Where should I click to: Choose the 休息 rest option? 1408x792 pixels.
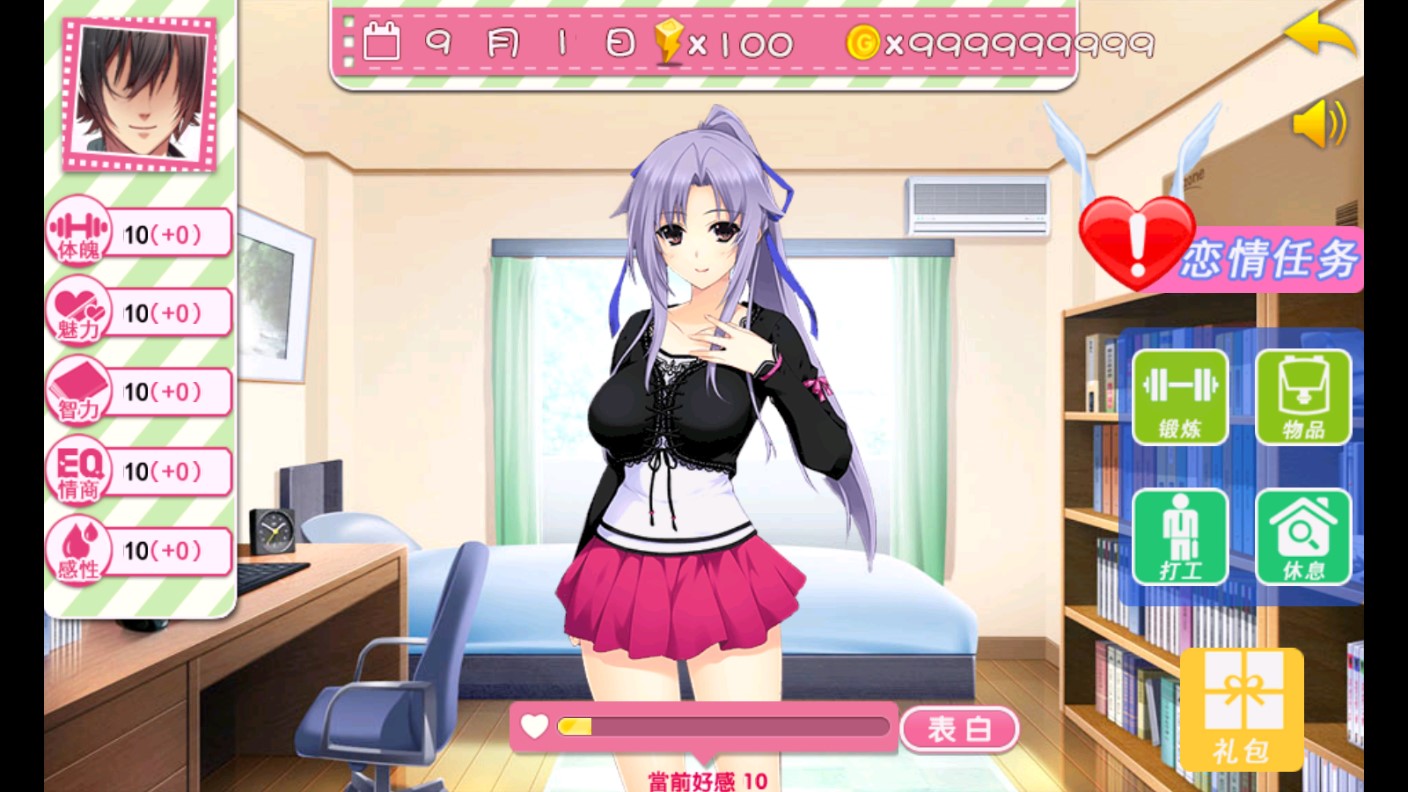1303,537
